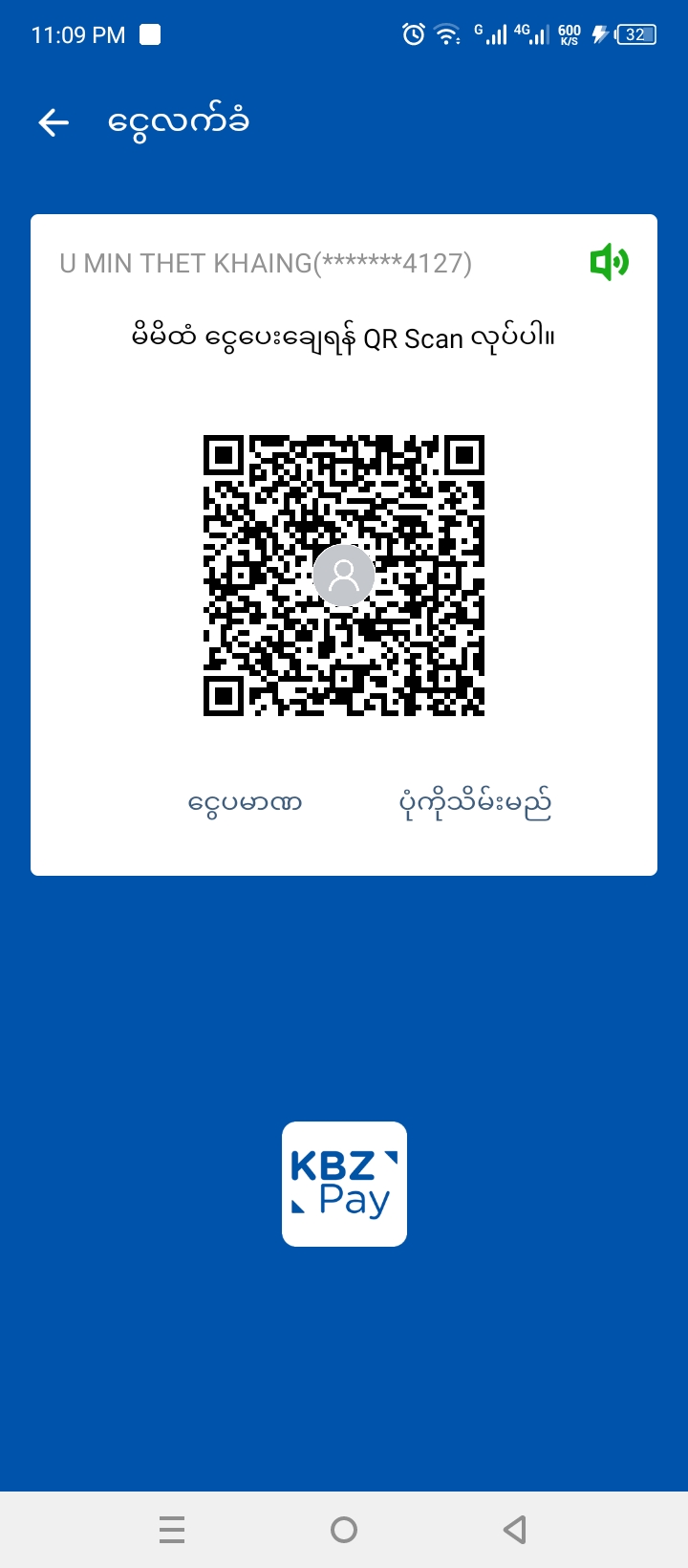Go back using the top arrow
The image size is (688, 1568).
pyautogui.click(x=54, y=122)
